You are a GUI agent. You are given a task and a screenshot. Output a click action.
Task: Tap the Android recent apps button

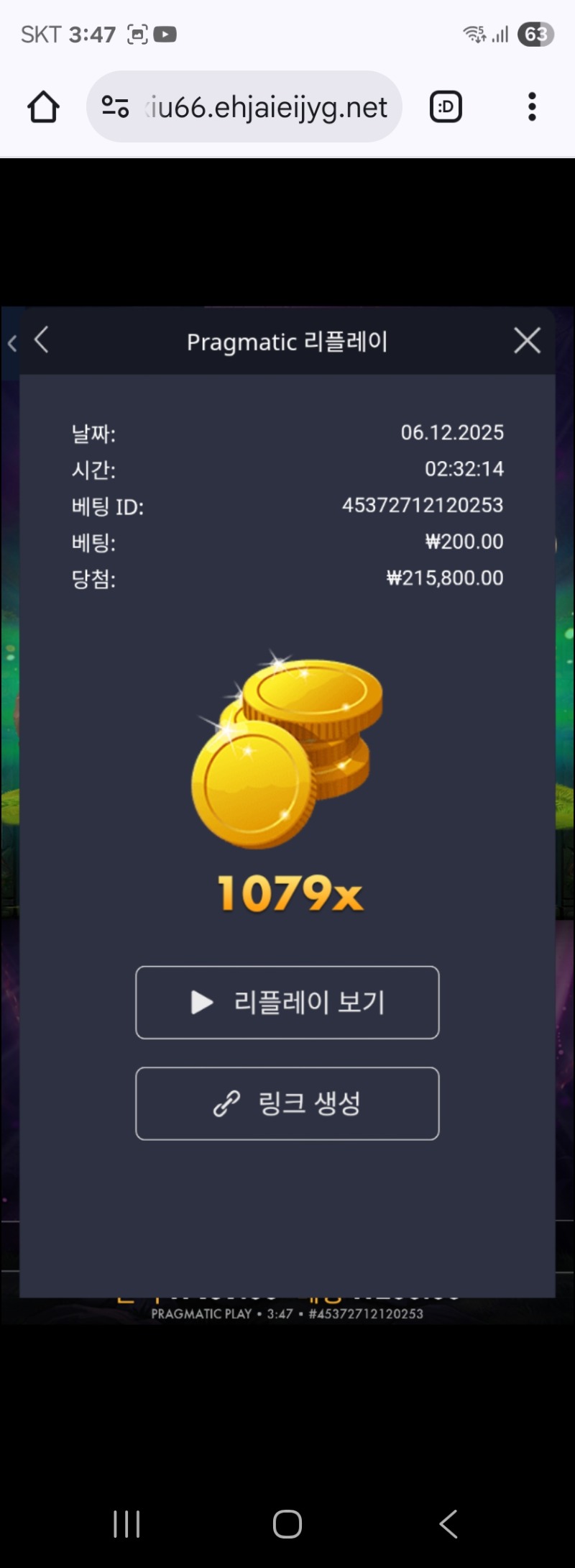[x=126, y=1523]
